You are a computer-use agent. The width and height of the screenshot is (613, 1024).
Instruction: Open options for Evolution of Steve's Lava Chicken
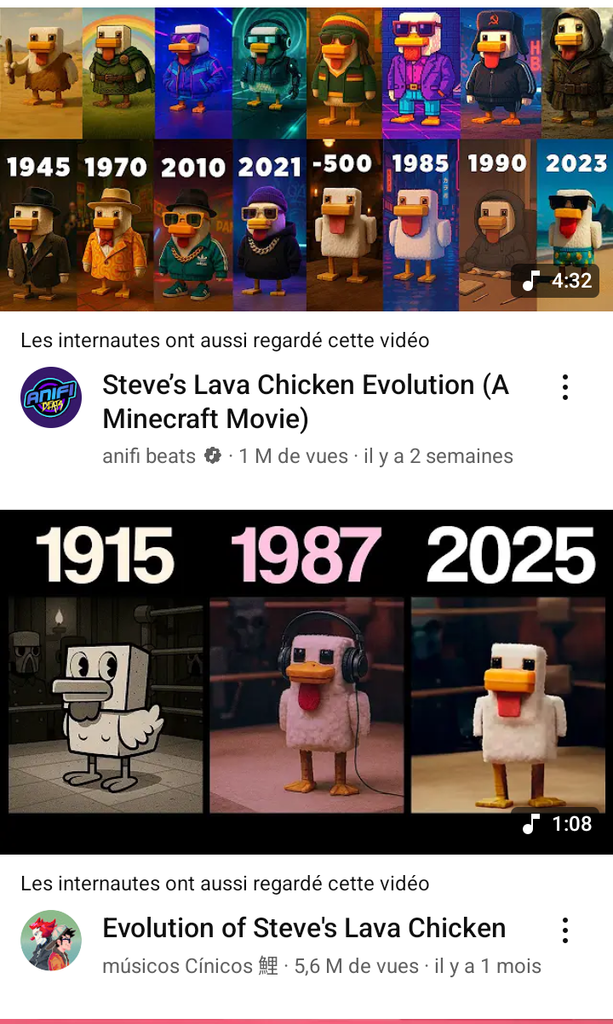coord(565,930)
